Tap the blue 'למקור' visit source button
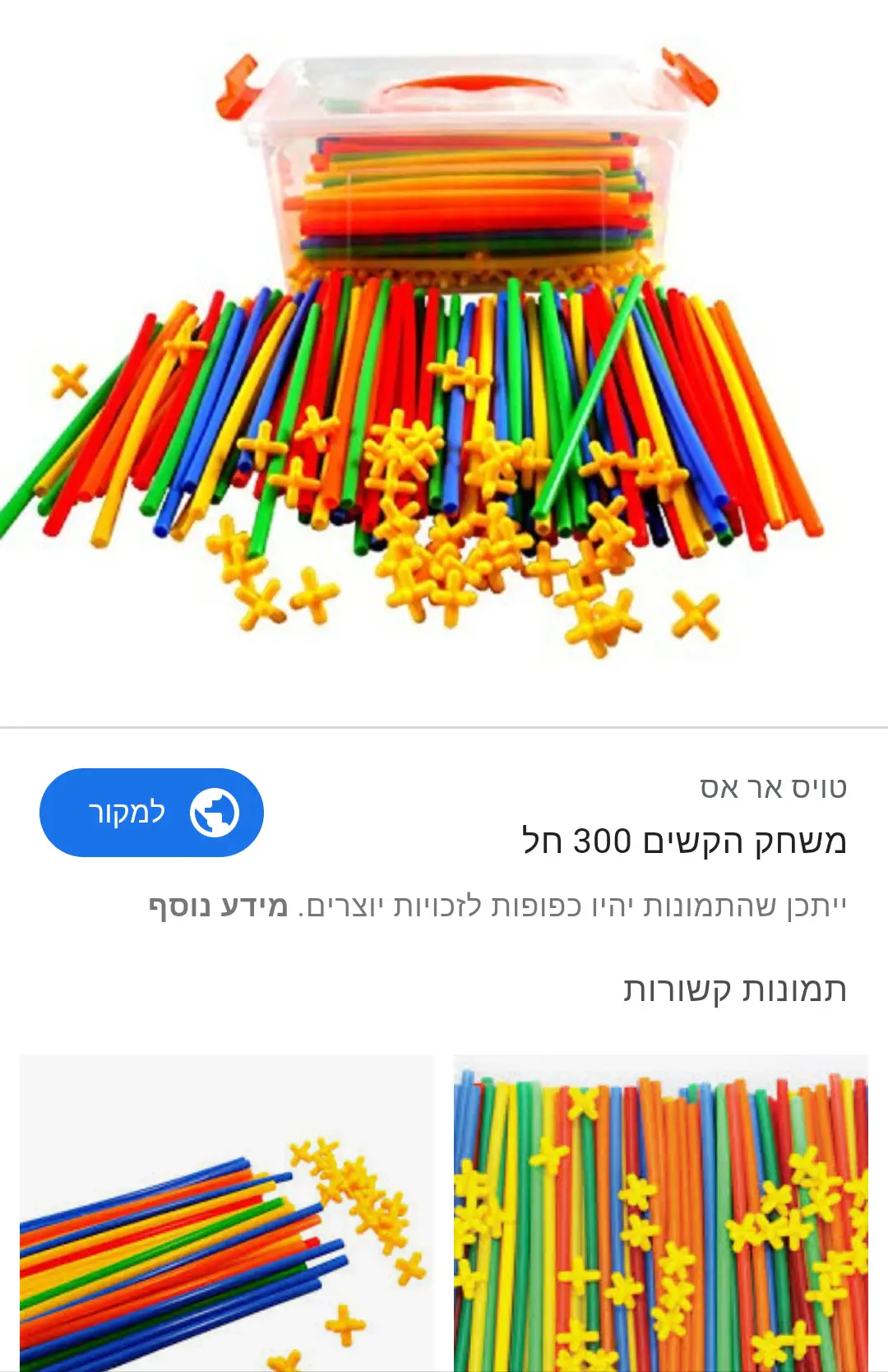This screenshot has height=1372, width=888. coord(151,813)
